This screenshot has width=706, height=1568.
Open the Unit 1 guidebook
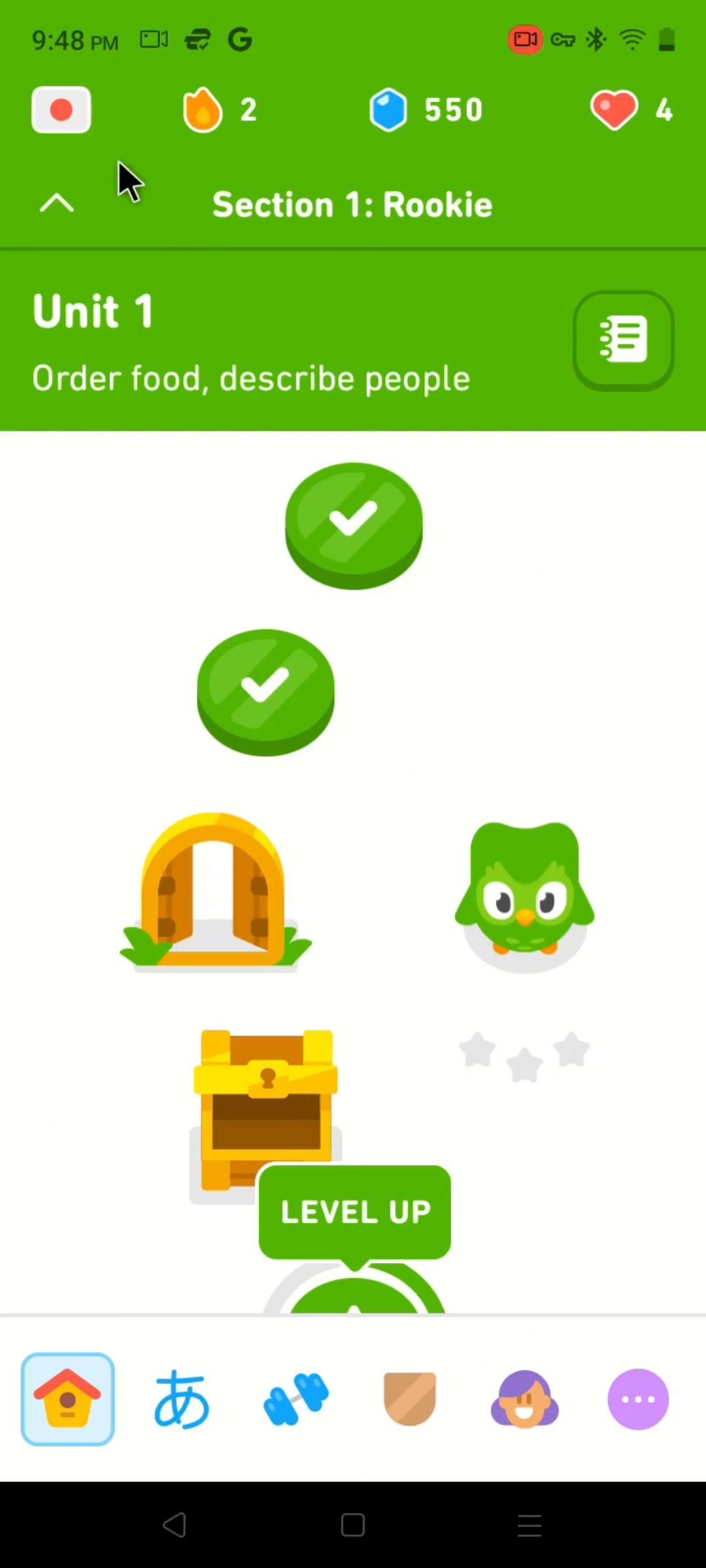[623, 340]
